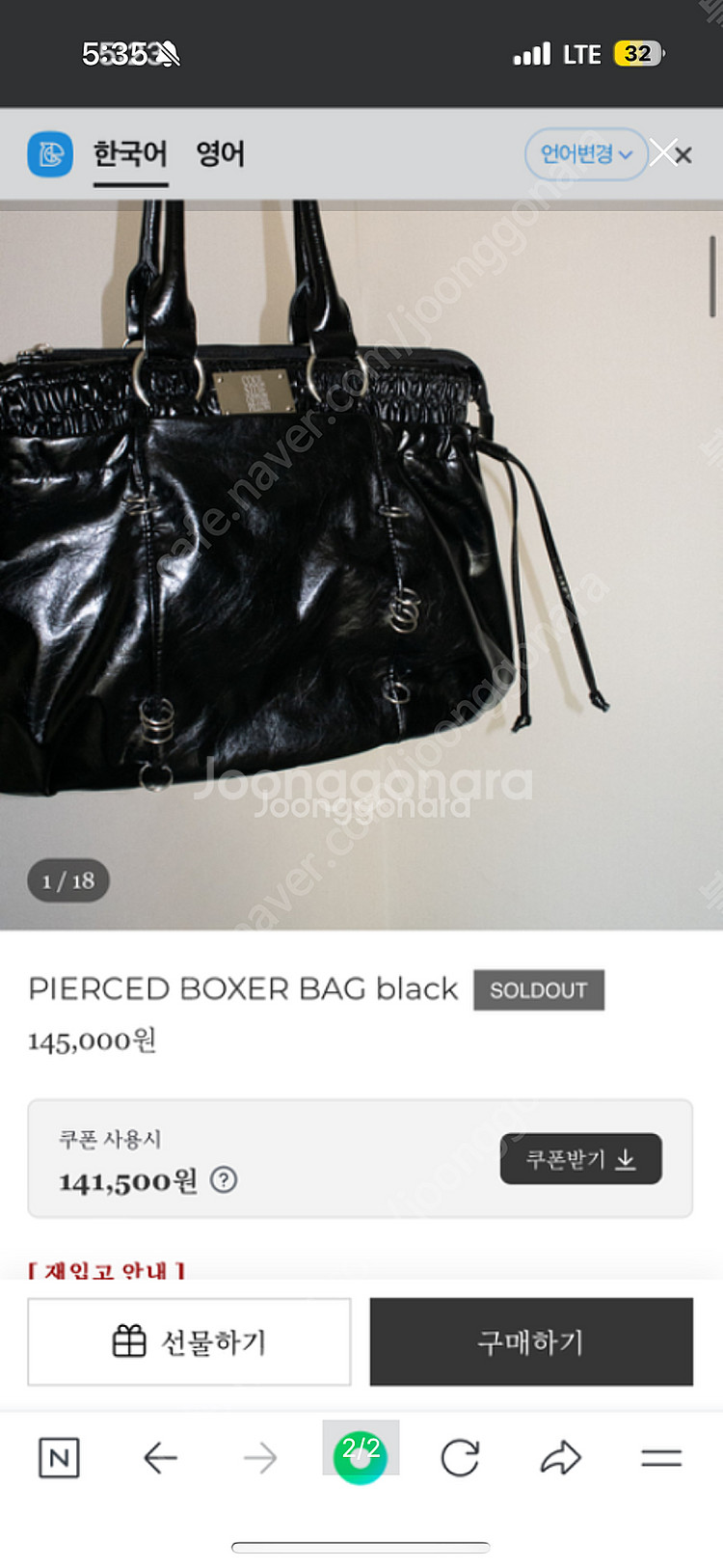
Task: Open the browser hamburger menu
Action: point(661,1458)
